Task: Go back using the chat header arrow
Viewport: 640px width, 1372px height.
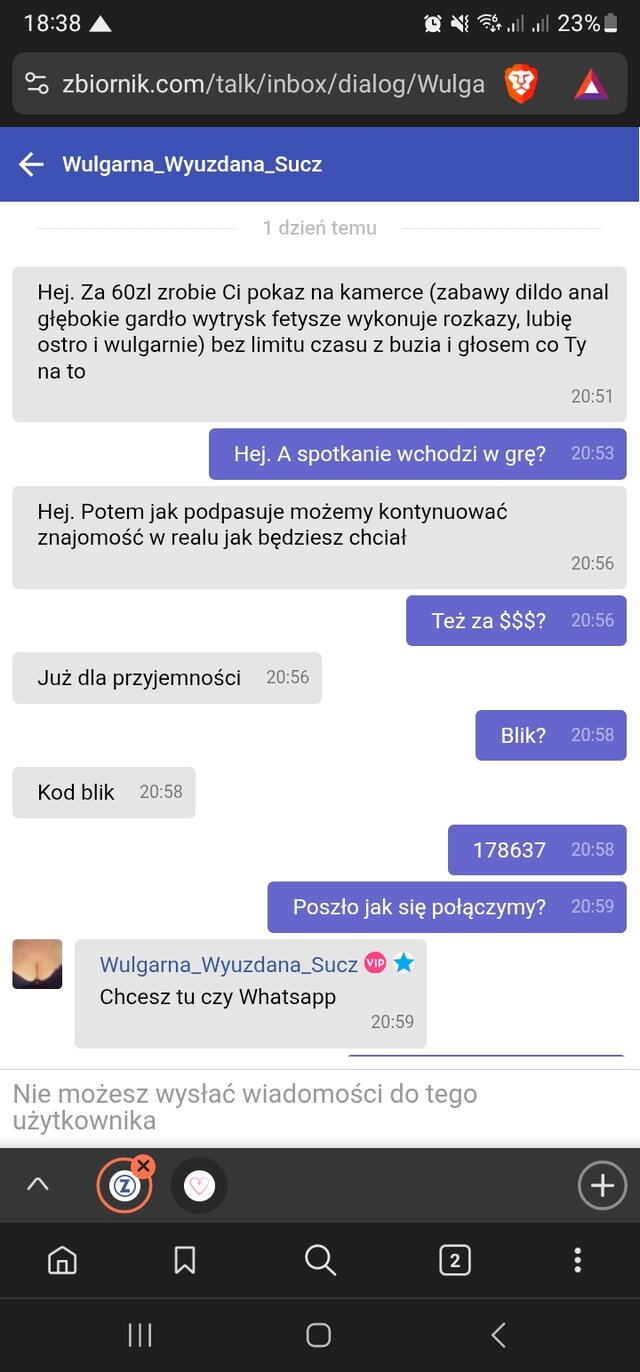Action: coord(31,165)
